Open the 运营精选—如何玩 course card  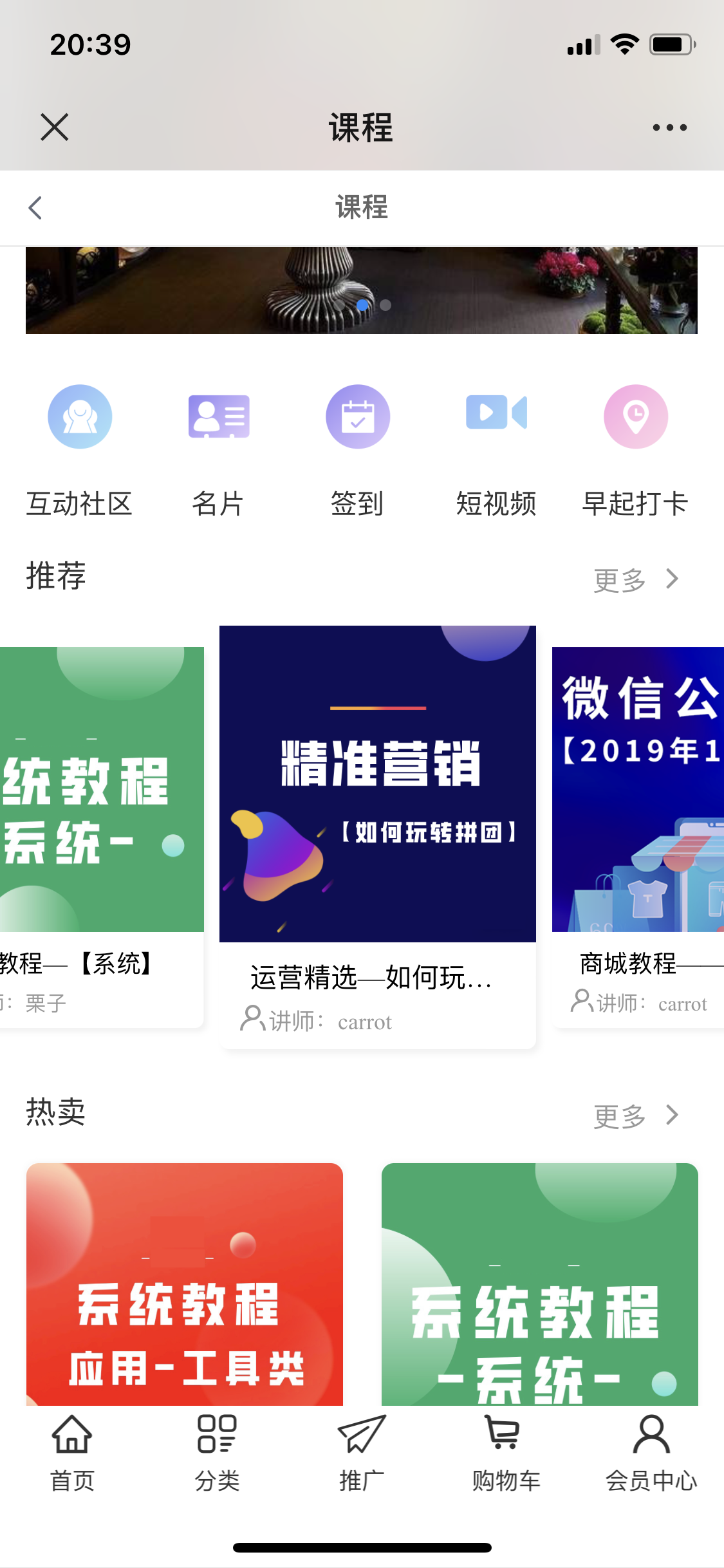(x=378, y=837)
